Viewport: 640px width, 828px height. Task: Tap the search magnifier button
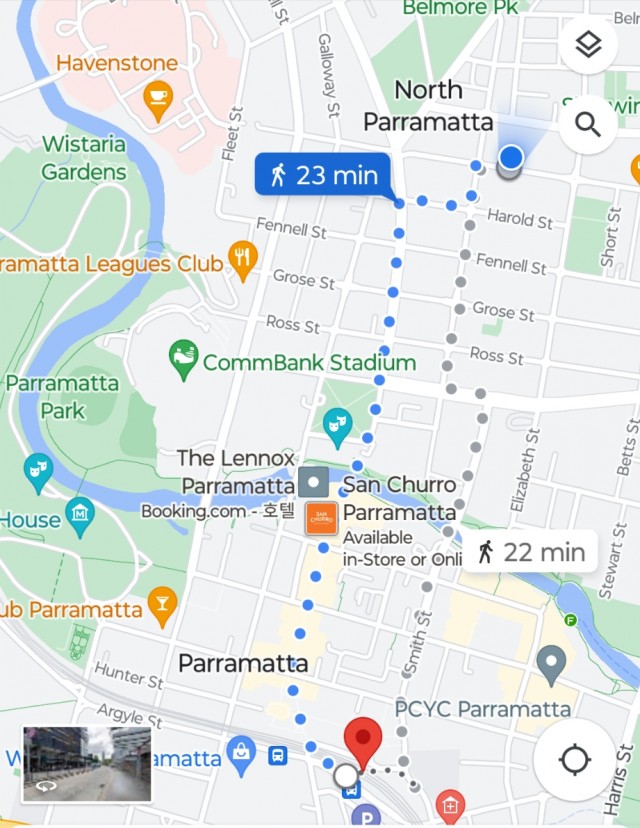pos(588,125)
